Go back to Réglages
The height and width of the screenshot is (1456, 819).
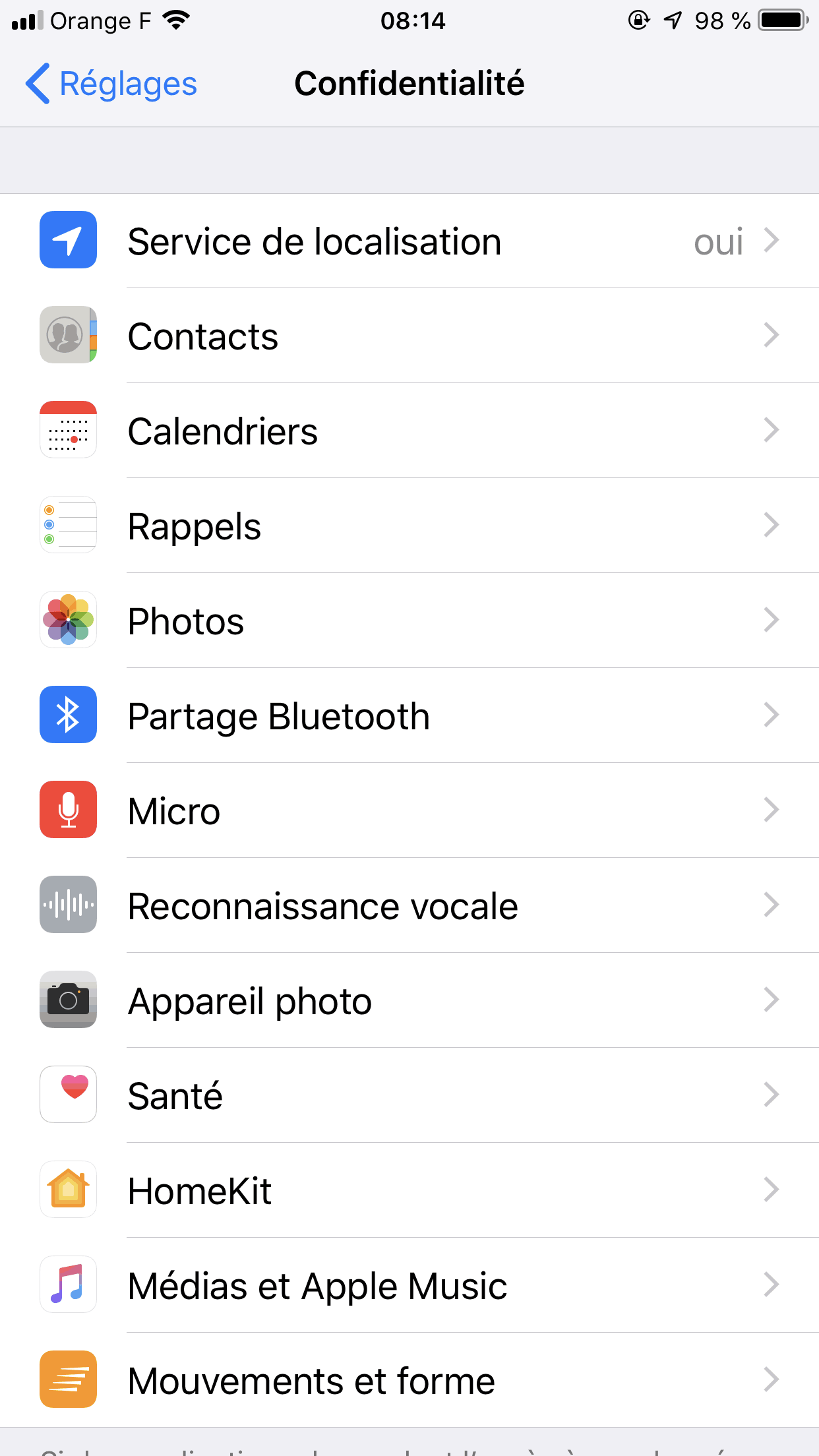click(x=111, y=84)
